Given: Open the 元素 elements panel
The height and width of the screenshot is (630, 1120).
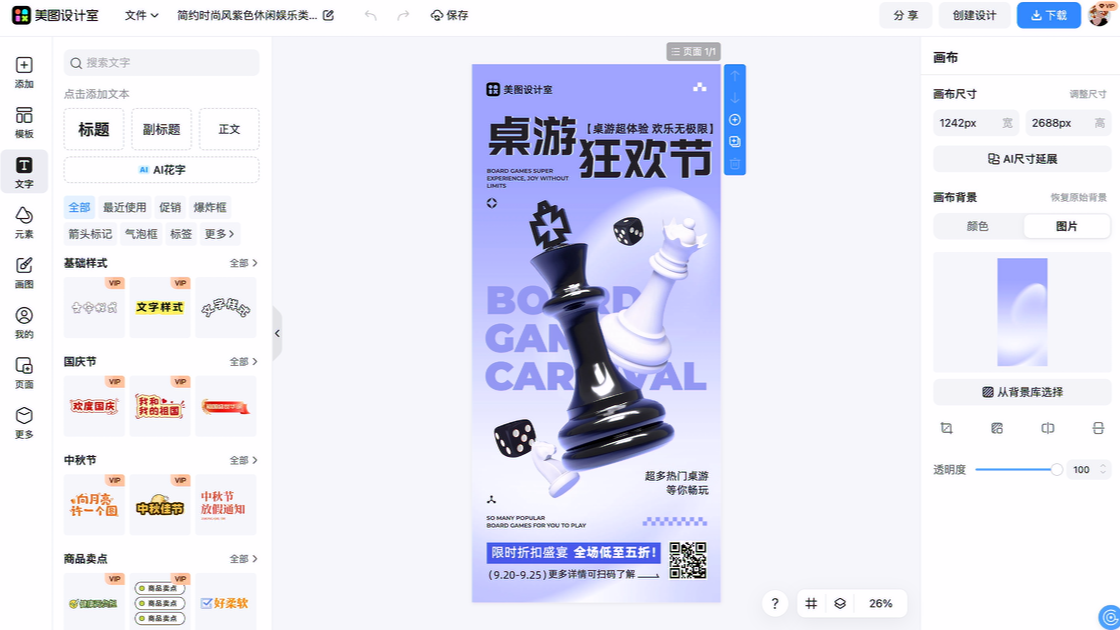Looking at the screenshot, I should 24,223.
